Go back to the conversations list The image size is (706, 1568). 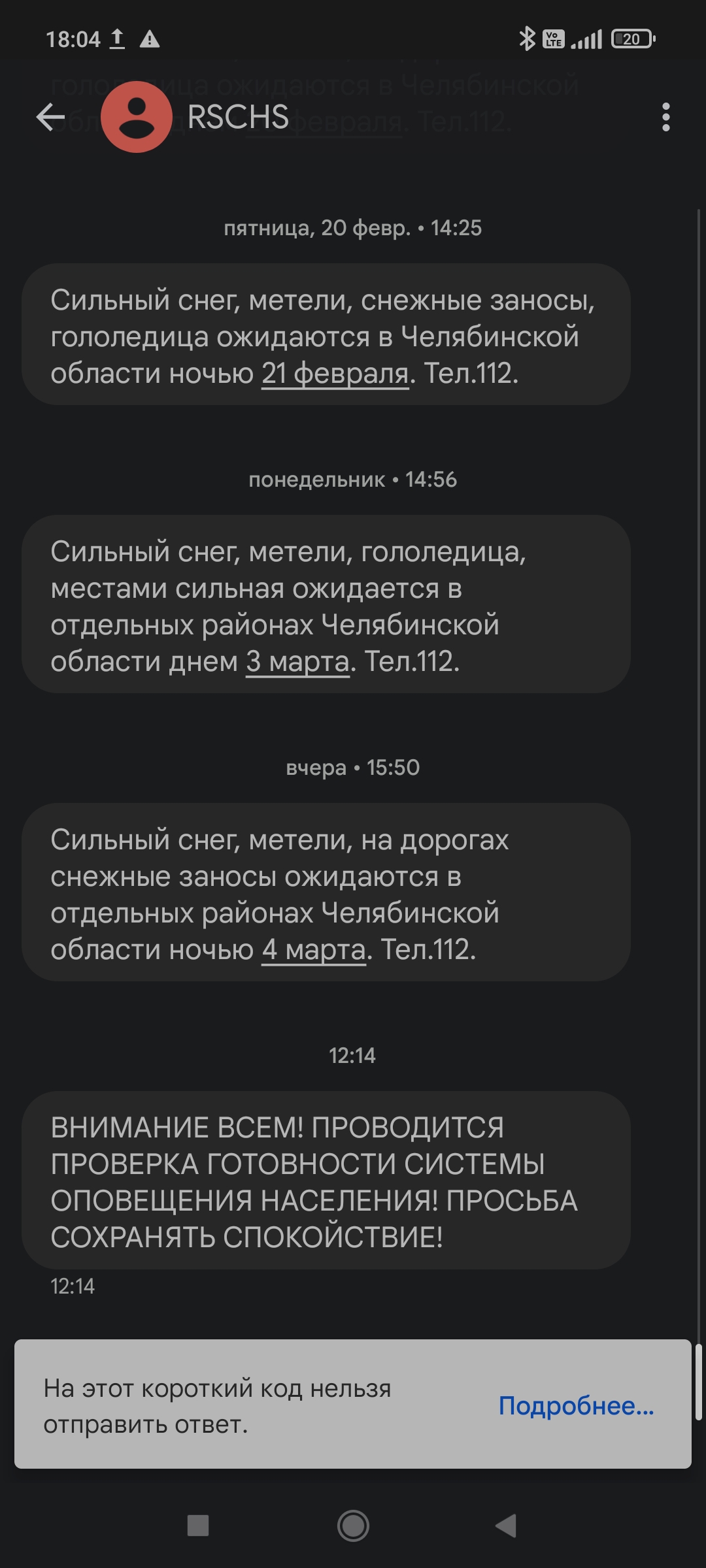coord(50,118)
